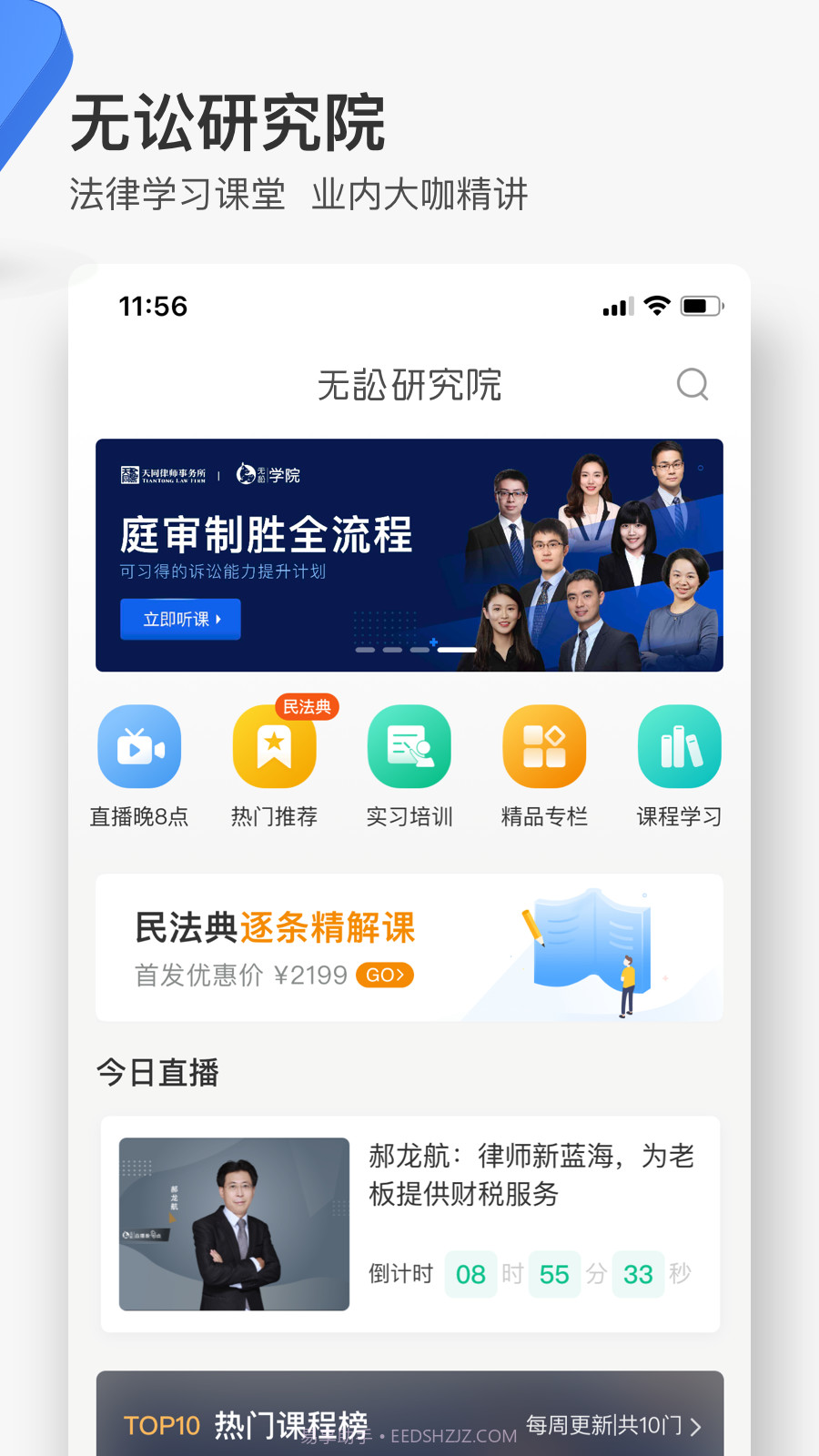Tap the GO button for 民法典逐条精解课
The height and width of the screenshot is (1456, 819).
pyautogui.click(x=383, y=975)
